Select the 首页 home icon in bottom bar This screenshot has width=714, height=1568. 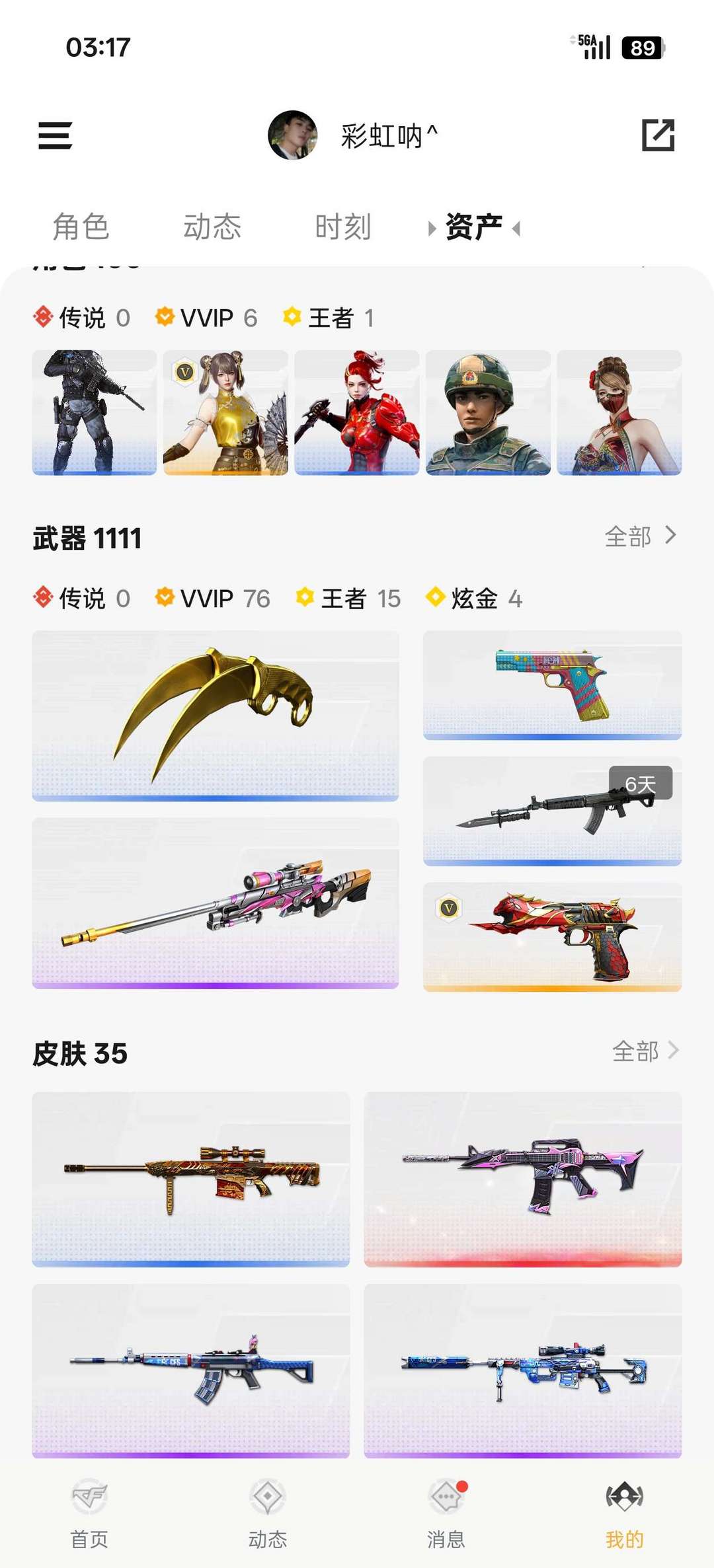coord(89,1495)
